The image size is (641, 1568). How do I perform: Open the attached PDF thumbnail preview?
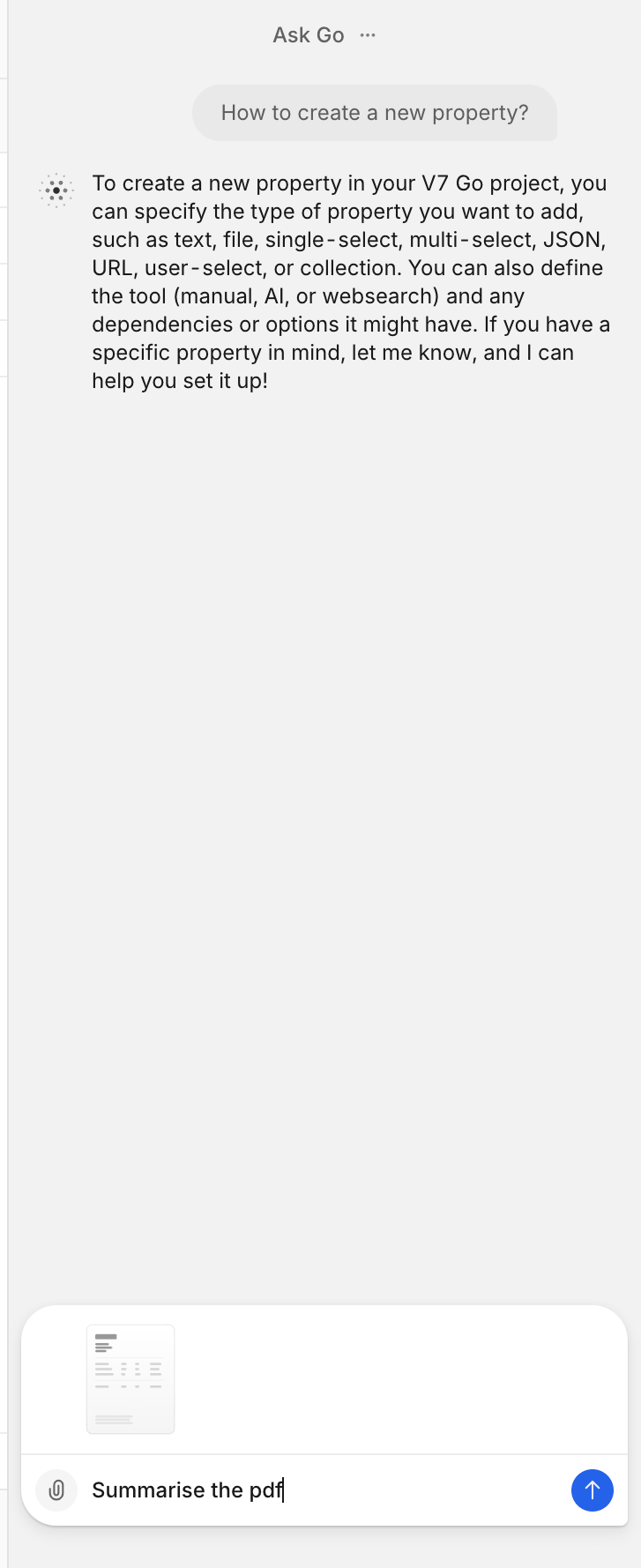[130, 1378]
